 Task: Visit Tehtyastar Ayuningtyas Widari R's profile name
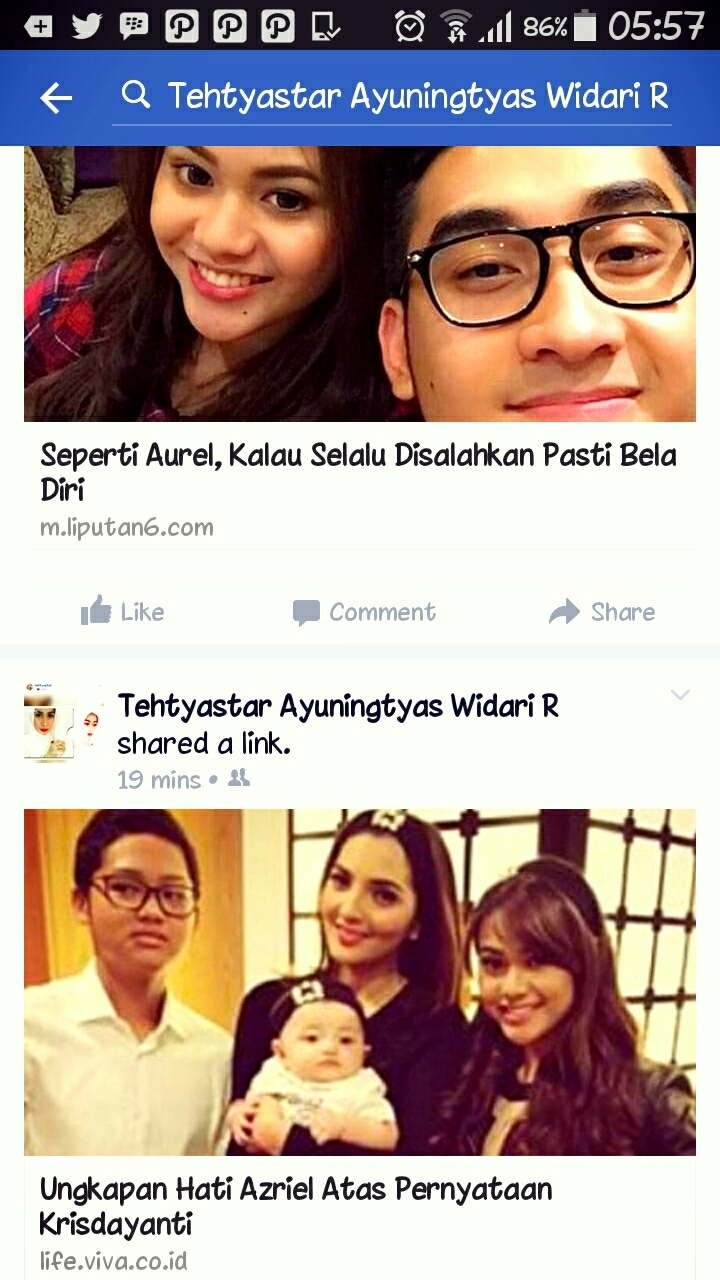point(338,706)
